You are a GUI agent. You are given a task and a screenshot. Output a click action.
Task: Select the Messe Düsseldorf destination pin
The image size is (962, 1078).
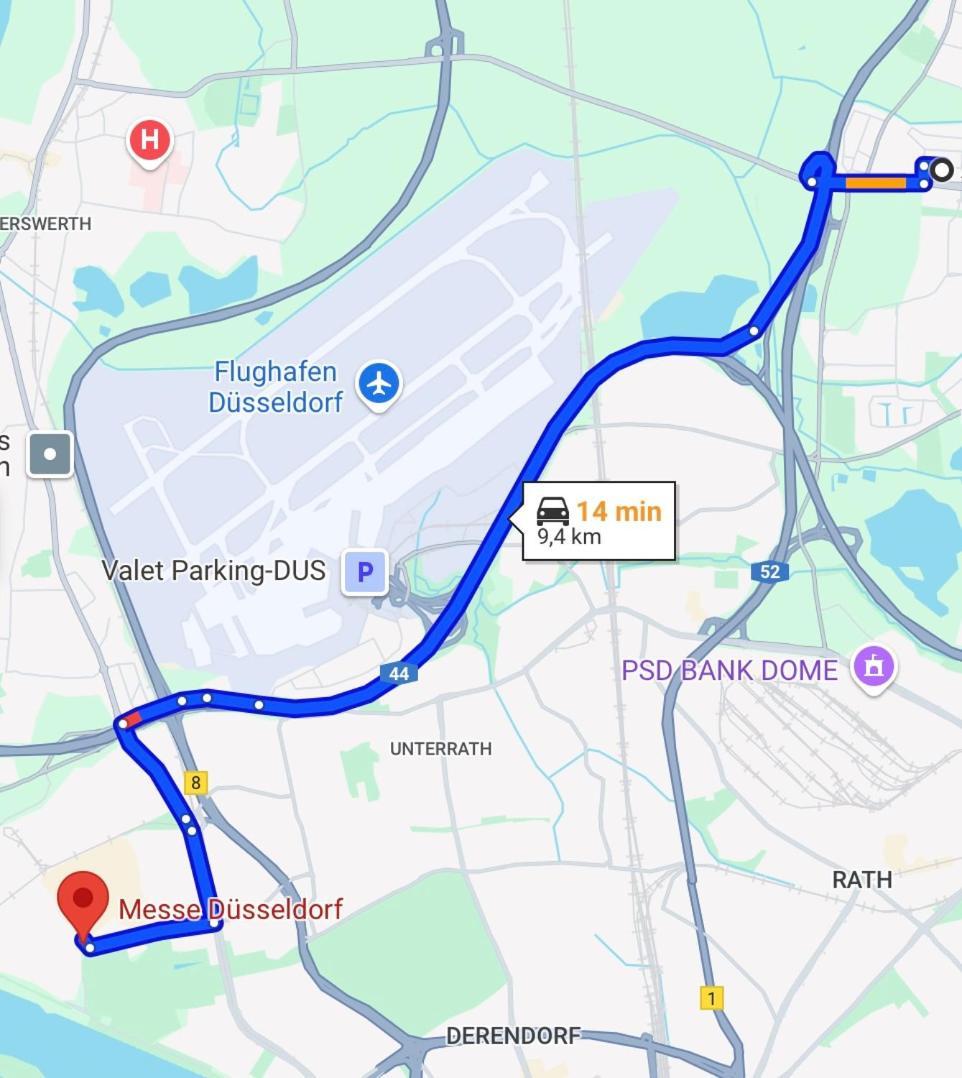(x=82, y=899)
